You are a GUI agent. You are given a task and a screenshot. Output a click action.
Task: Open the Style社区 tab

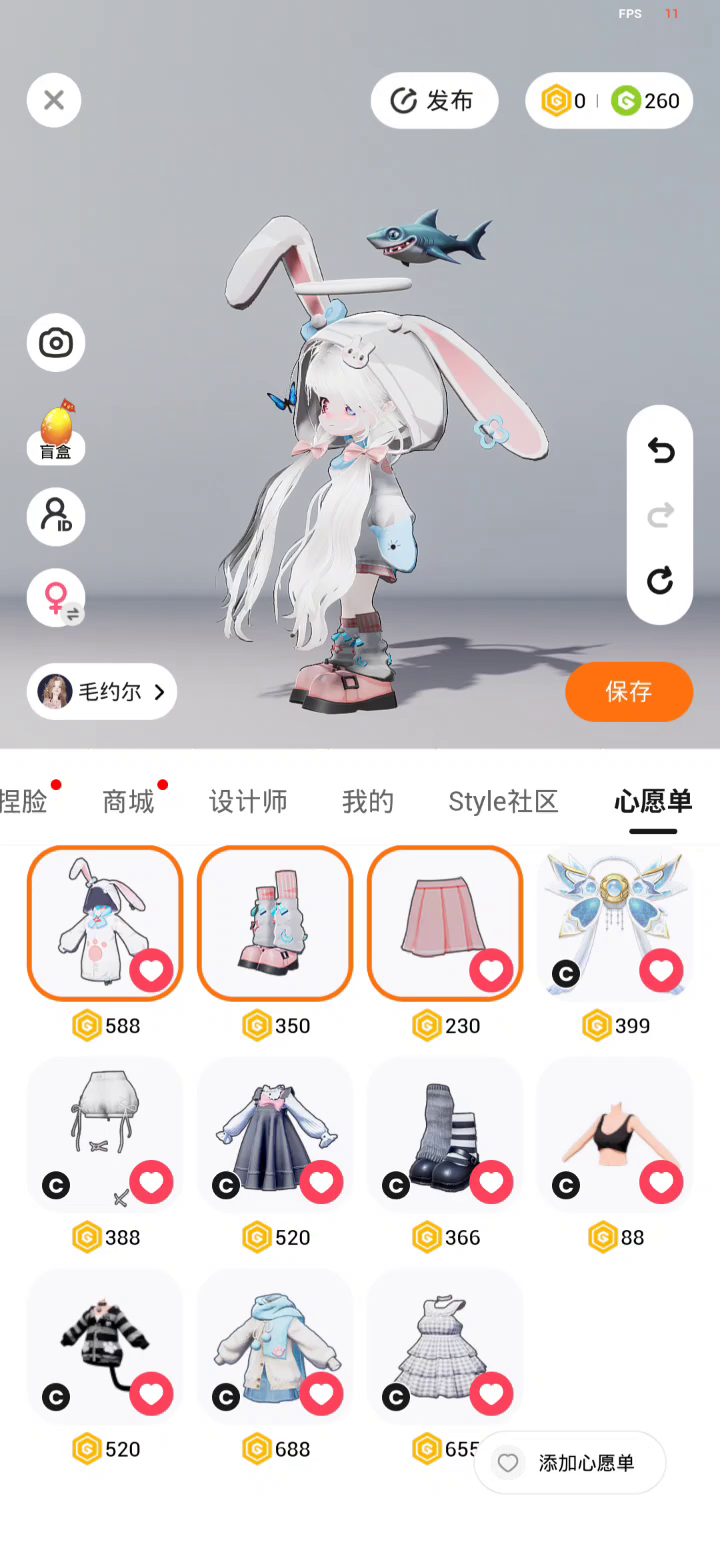pos(503,801)
